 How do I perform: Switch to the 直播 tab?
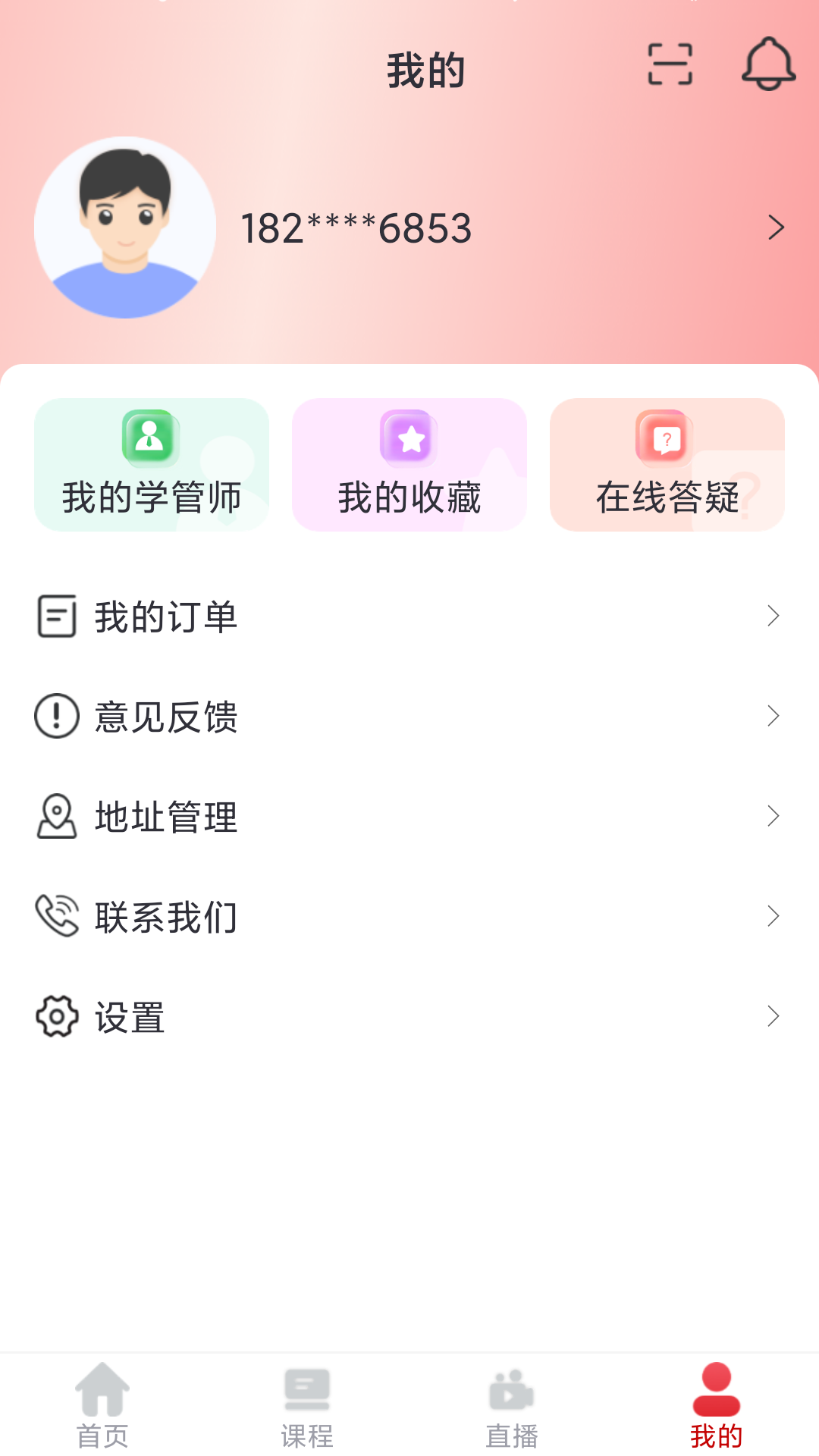pos(512,1405)
